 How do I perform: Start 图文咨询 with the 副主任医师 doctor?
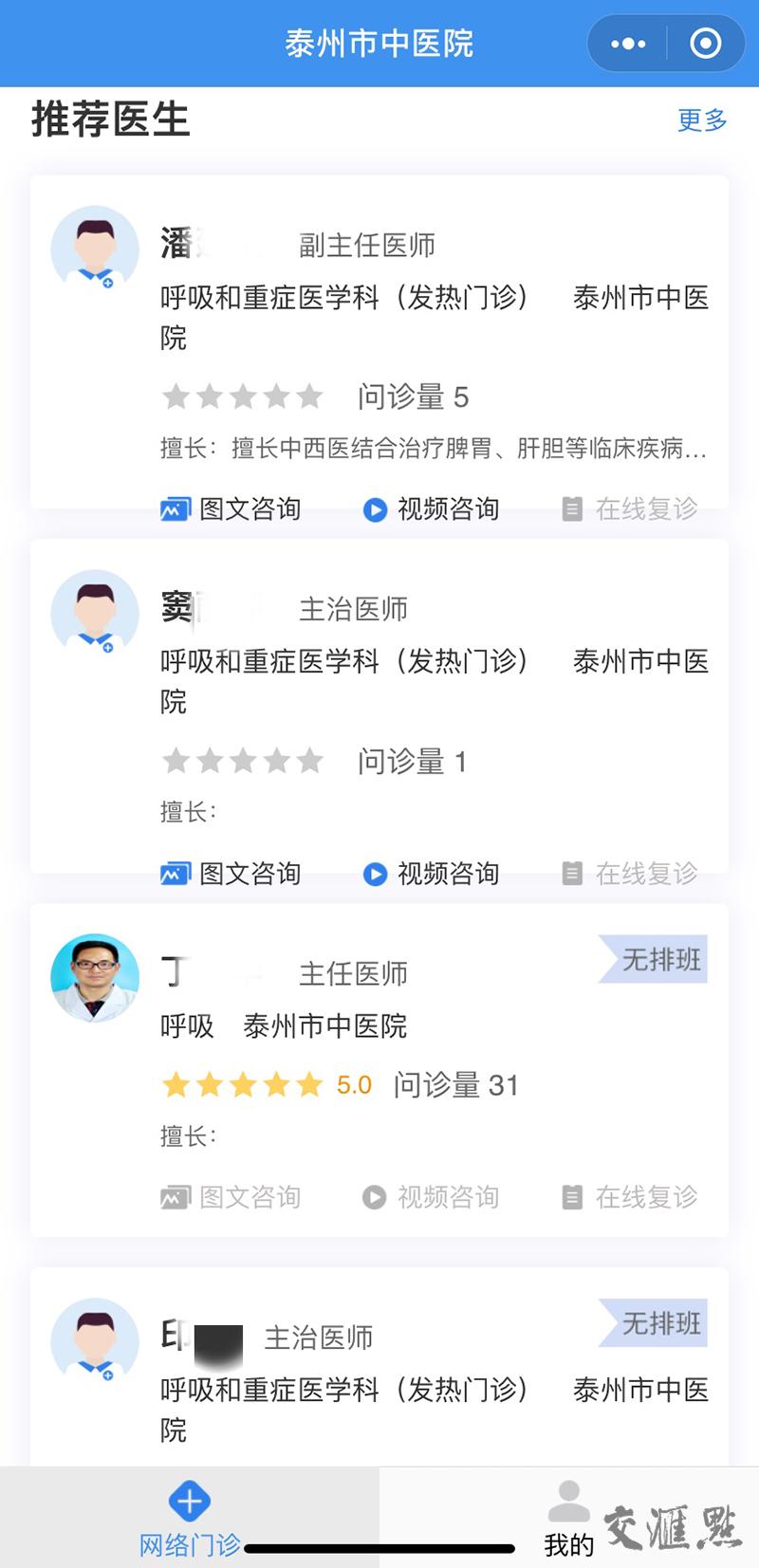point(231,509)
